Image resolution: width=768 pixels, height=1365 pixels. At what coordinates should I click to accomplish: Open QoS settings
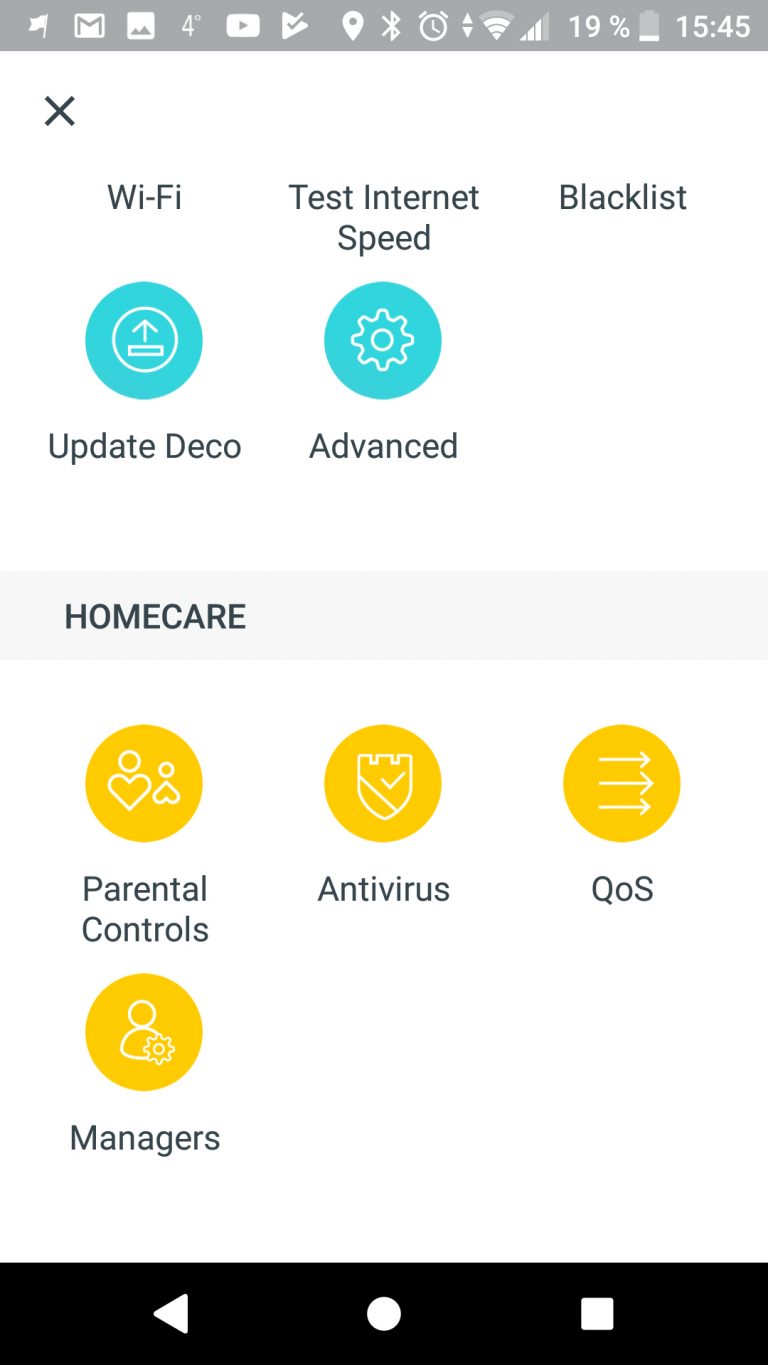click(x=622, y=783)
